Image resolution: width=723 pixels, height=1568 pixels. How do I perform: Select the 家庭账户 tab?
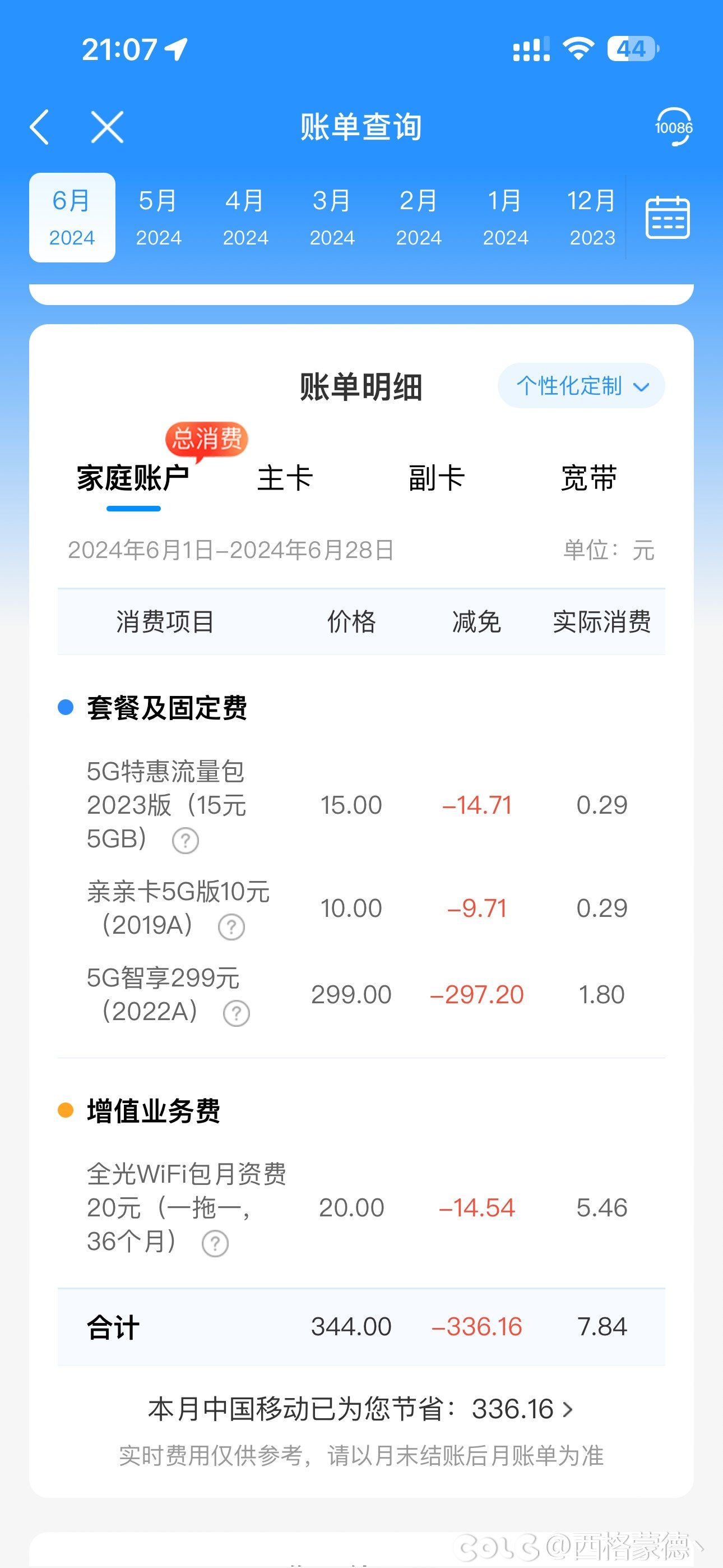tap(133, 478)
